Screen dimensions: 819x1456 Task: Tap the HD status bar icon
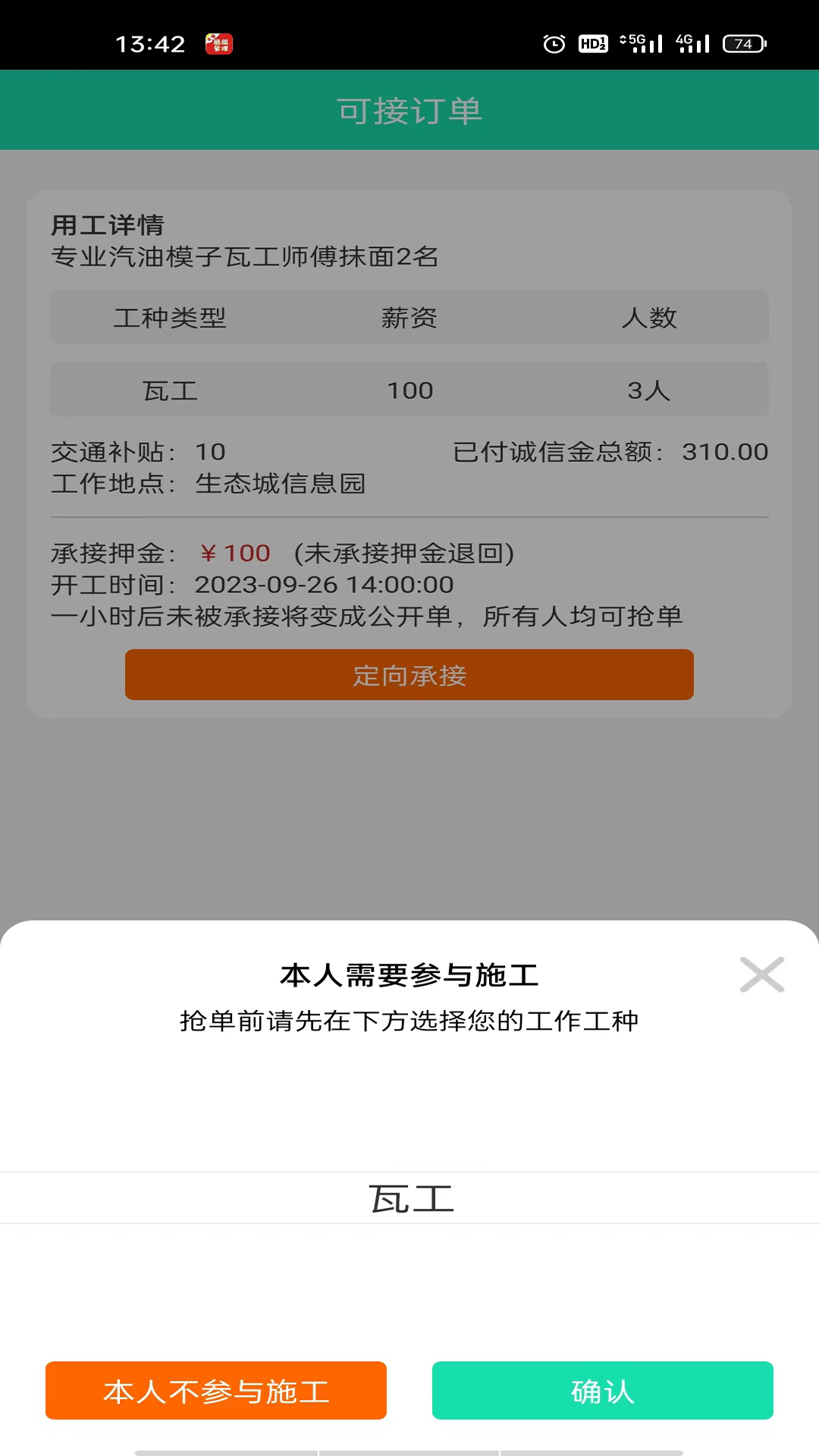(593, 43)
